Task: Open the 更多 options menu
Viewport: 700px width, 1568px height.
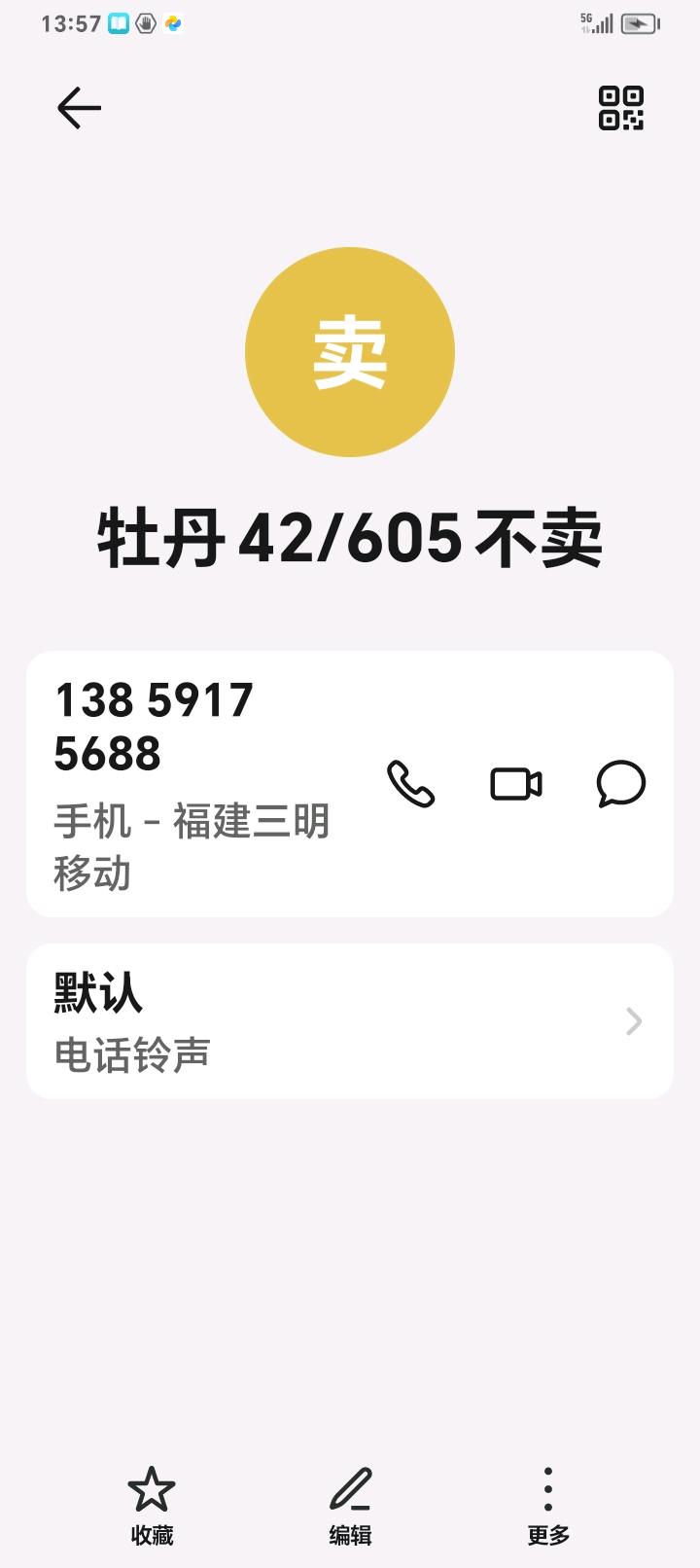Action: [548, 1505]
